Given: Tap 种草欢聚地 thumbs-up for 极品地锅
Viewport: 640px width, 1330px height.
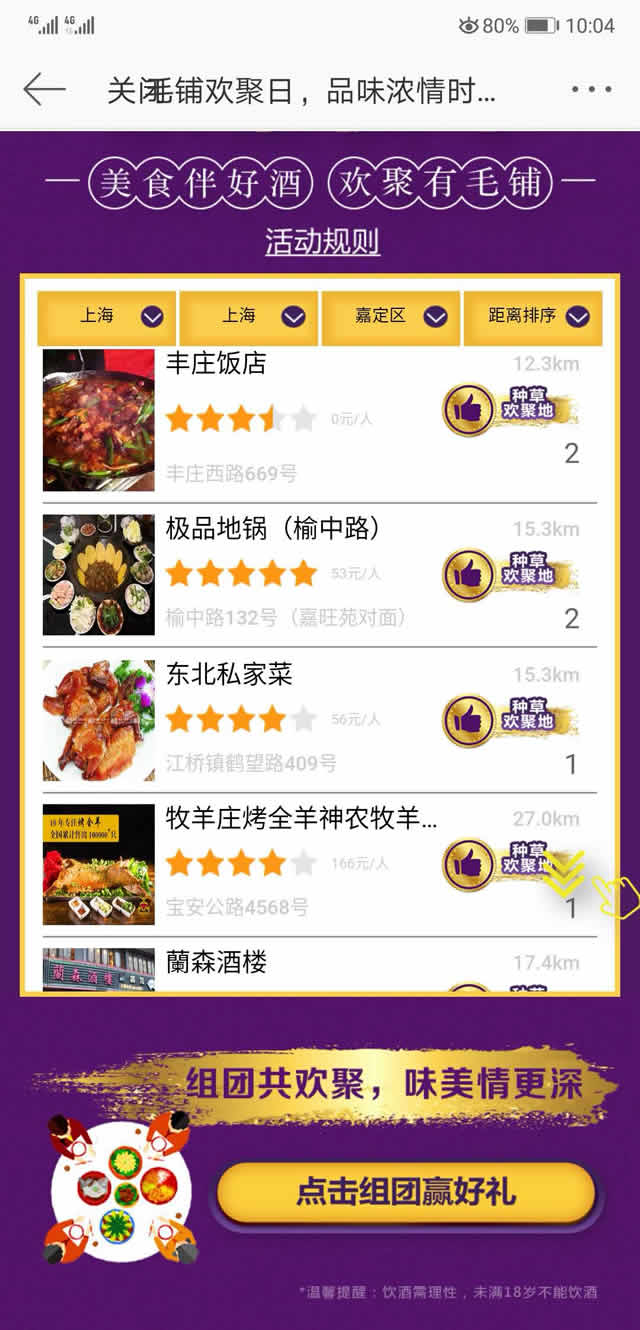Looking at the screenshot, I should pos(507,573).
